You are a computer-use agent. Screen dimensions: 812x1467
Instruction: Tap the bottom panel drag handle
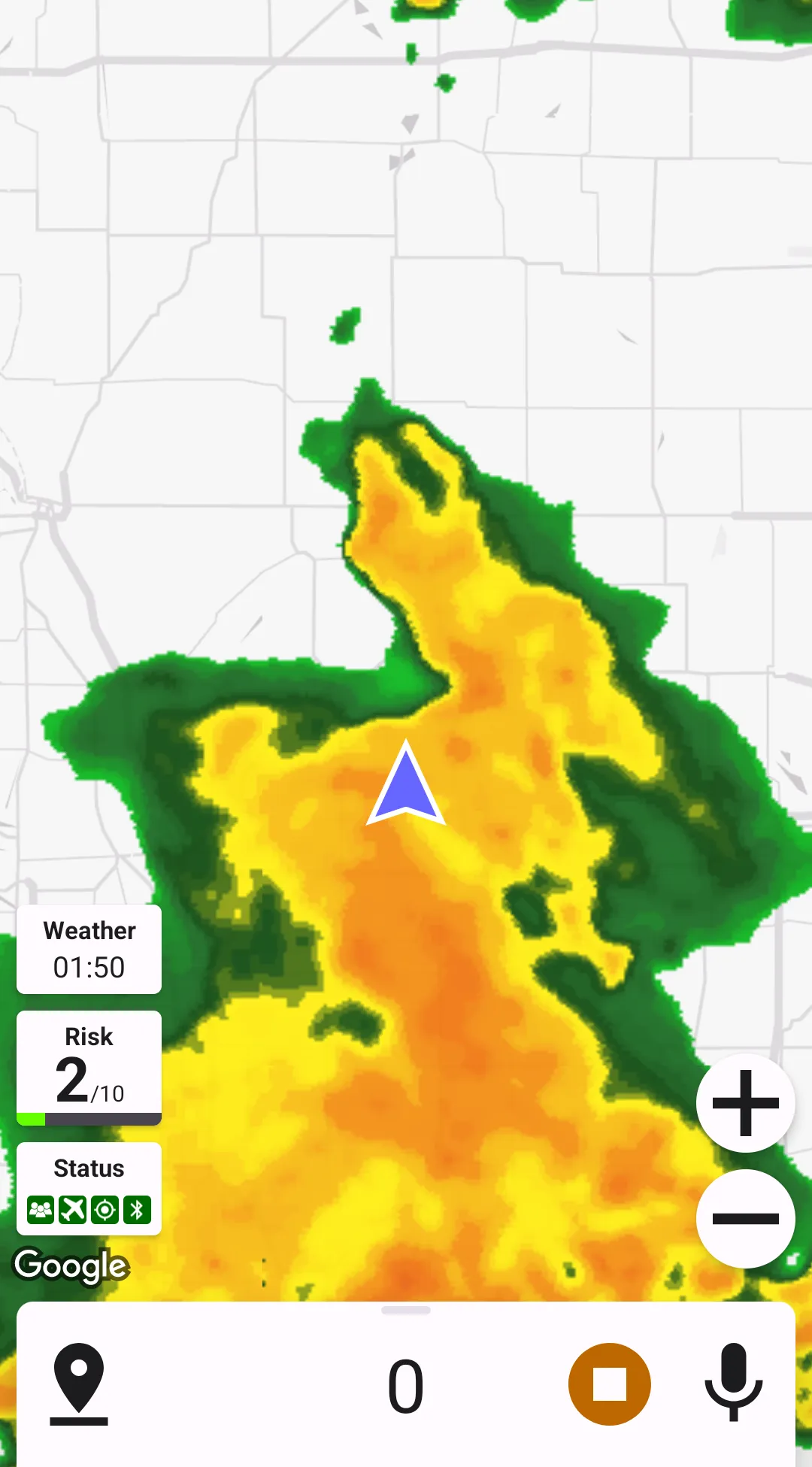coord(406,1311)
